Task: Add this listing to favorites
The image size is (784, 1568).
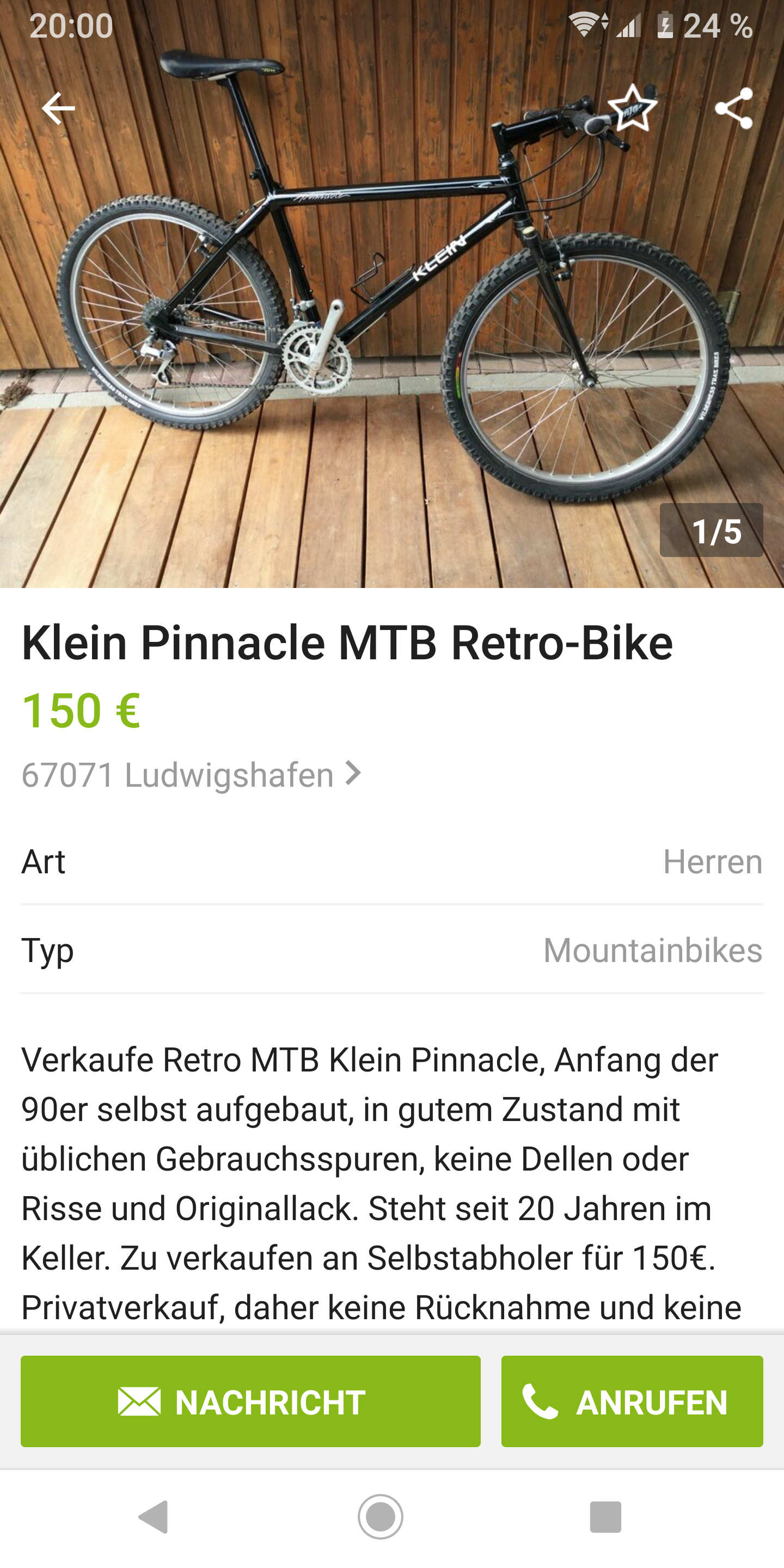Action: tap(633, 109)
